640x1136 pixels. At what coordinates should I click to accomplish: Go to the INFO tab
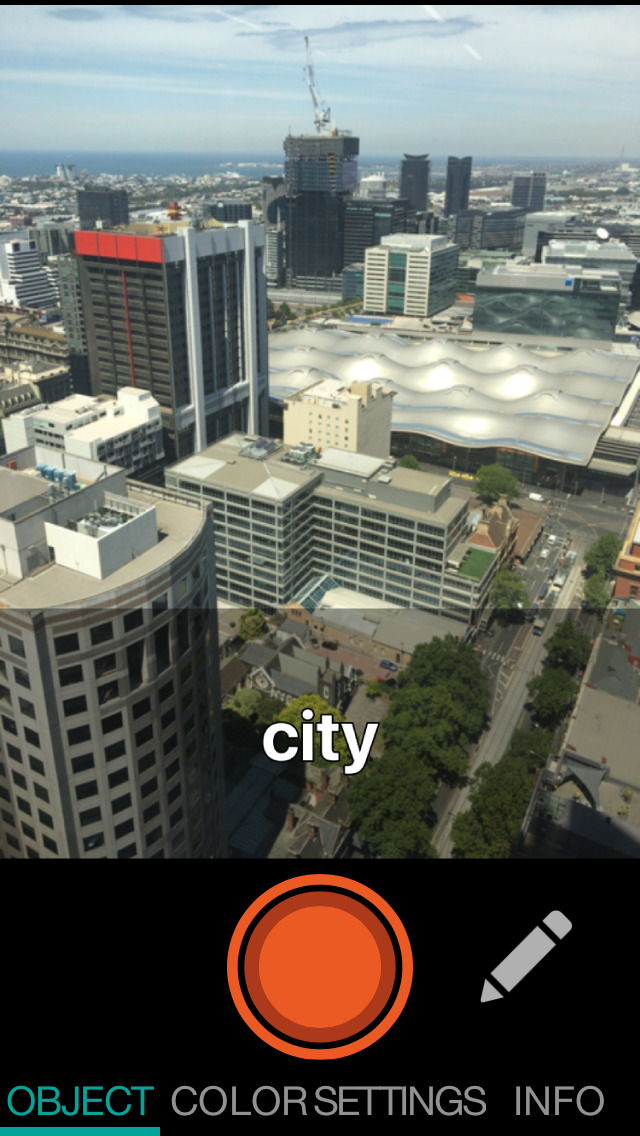[x=559, y=1101]
